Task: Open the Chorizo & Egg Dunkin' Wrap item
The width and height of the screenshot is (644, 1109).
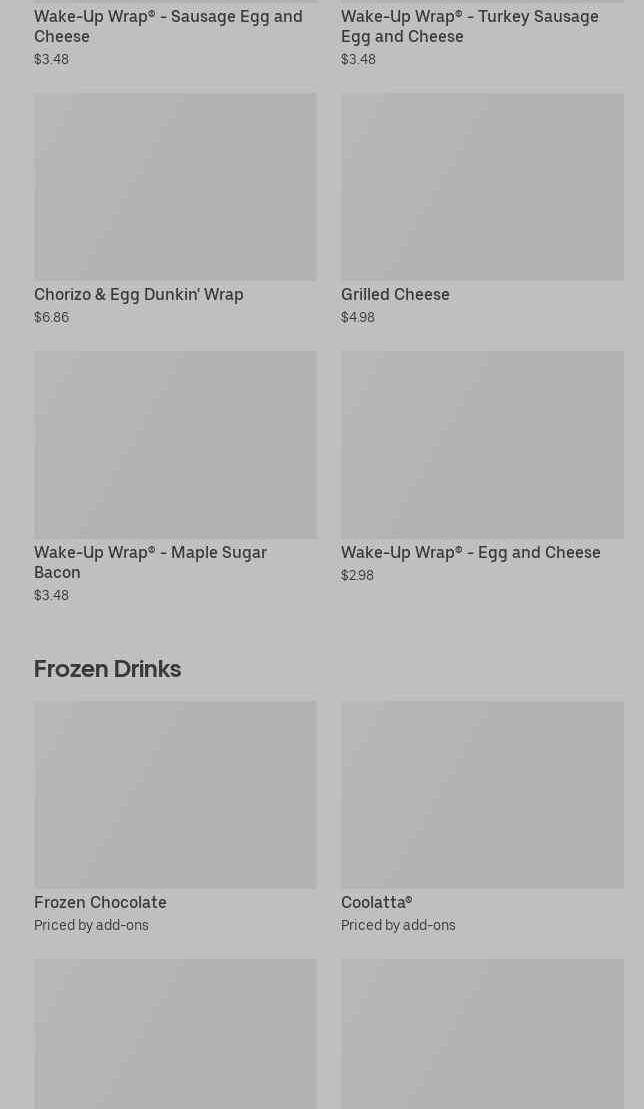Action: 175,188
